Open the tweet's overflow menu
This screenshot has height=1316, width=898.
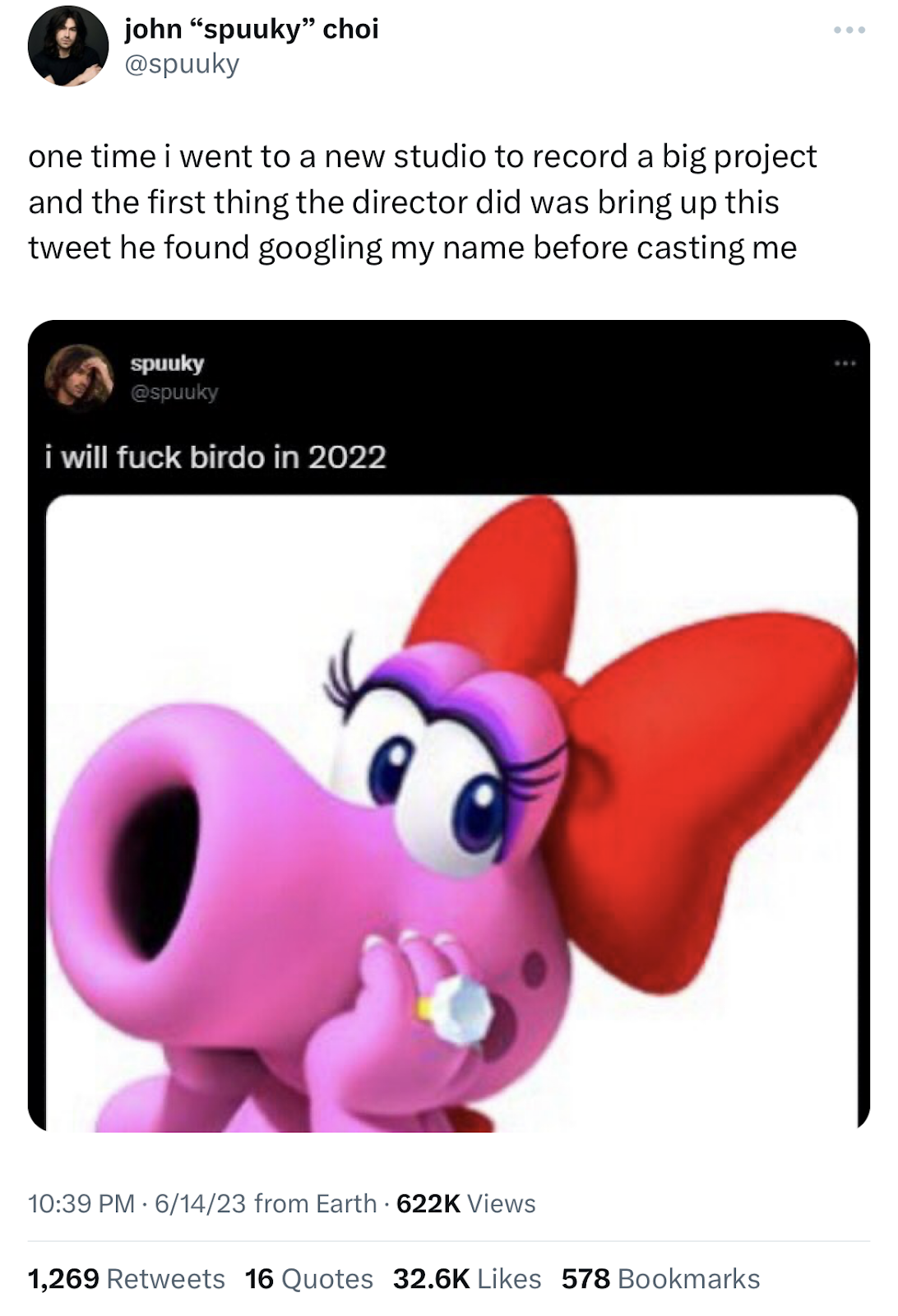pos(849,30)
